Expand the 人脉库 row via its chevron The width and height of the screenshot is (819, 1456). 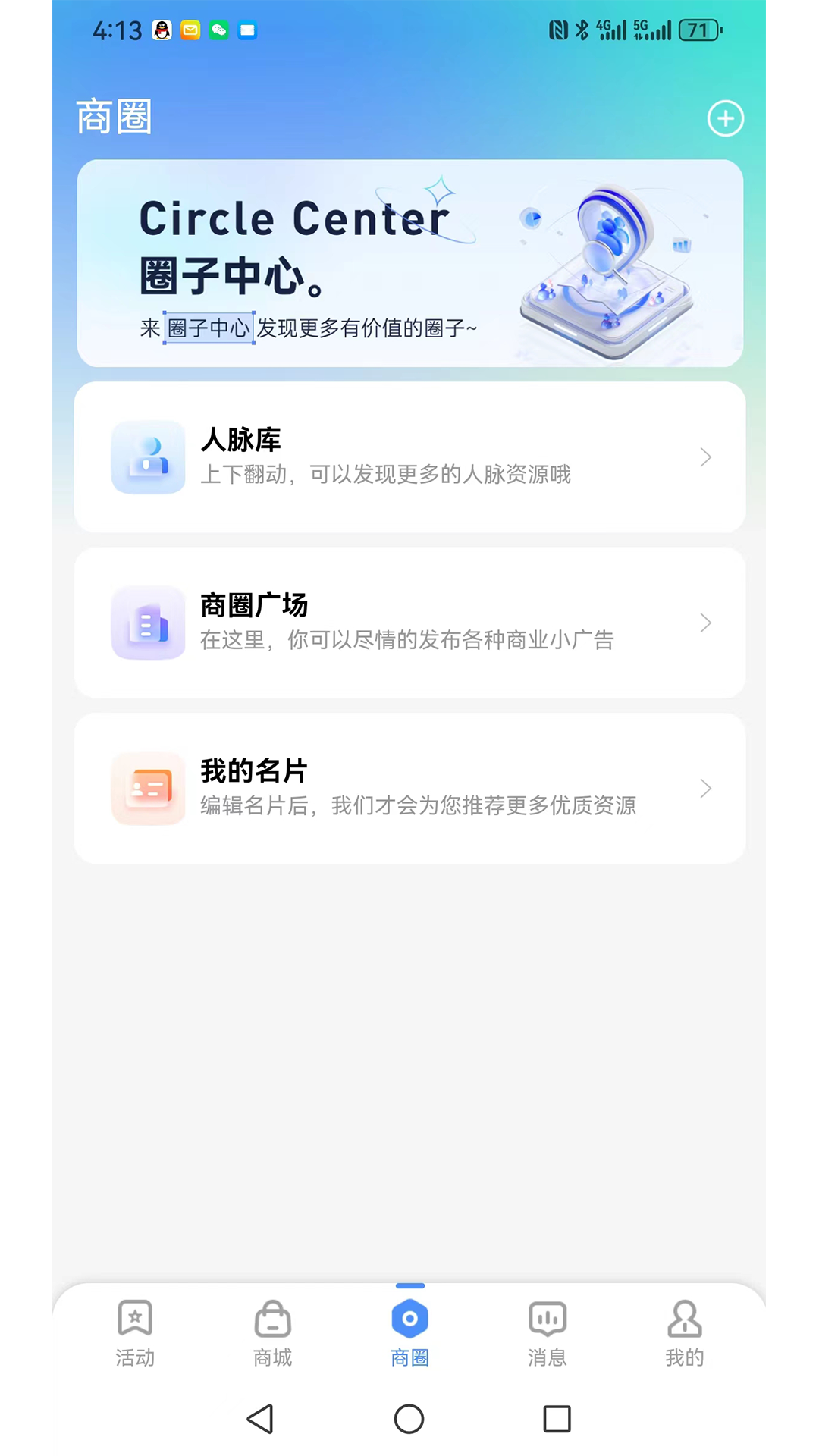point(705,457)
